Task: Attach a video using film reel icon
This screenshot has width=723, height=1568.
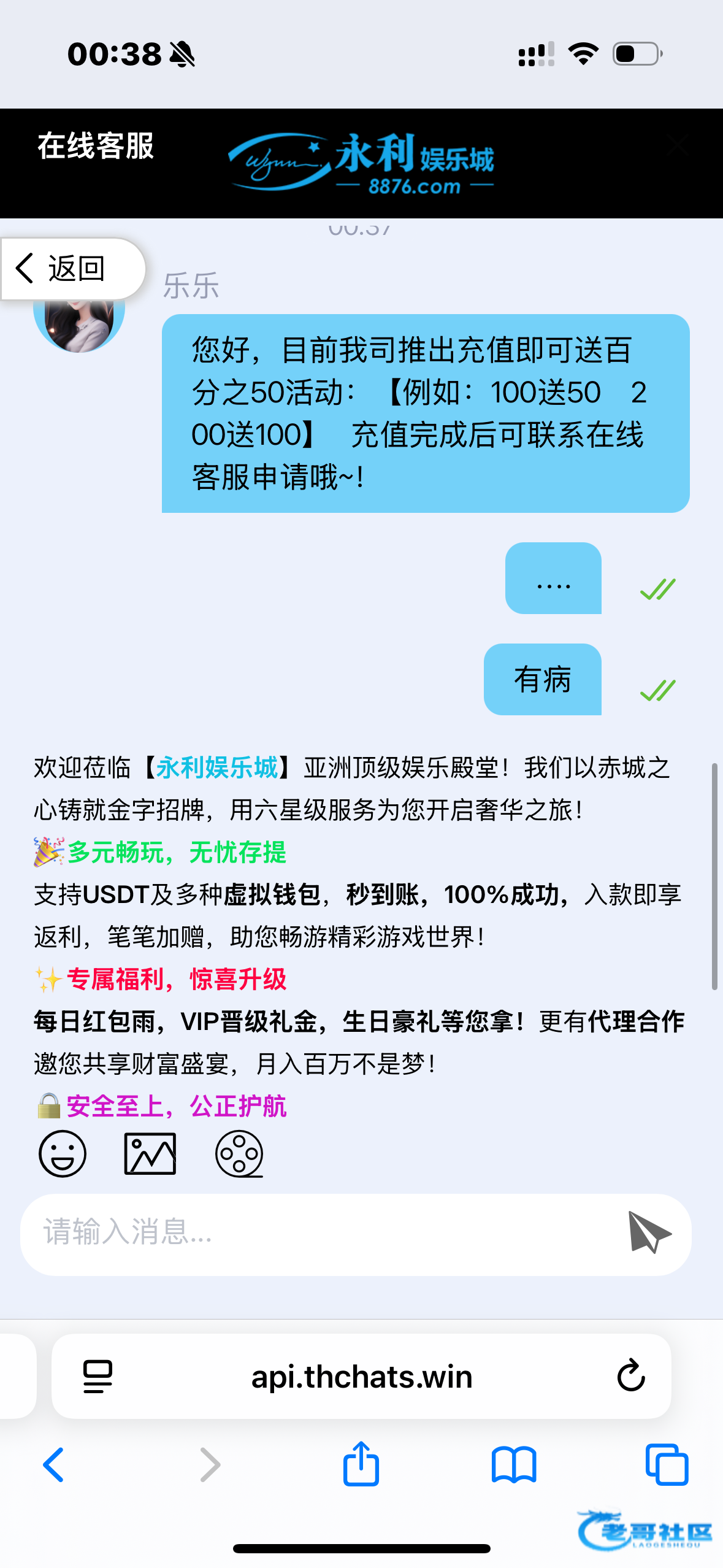Action: pyautogui.click(x=239, y=1154)
